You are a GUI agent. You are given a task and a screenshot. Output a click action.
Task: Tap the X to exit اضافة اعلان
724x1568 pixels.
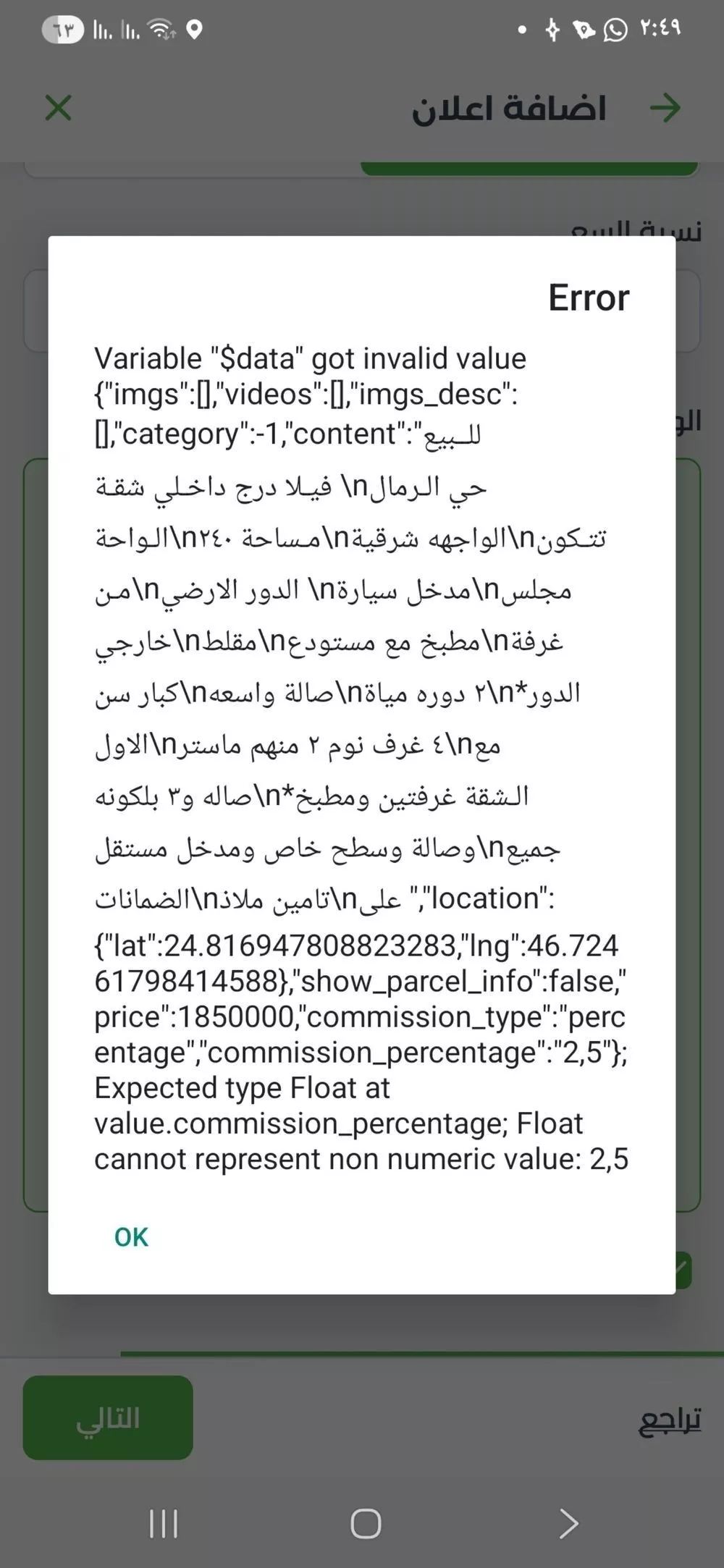58,109
